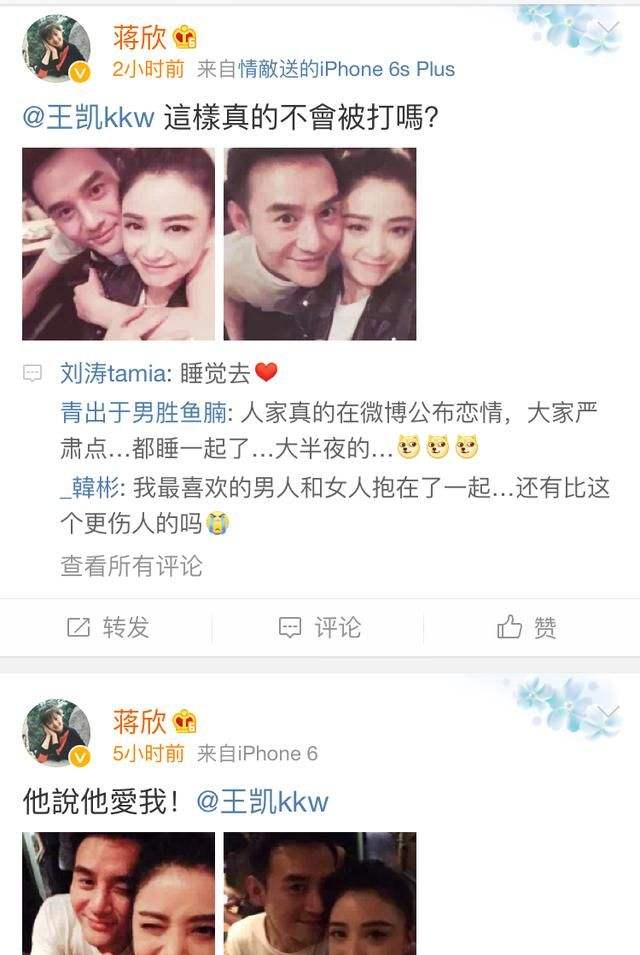
Task: Open the dropdown arrow on the 5小时前 post
Action: (608, 712)
